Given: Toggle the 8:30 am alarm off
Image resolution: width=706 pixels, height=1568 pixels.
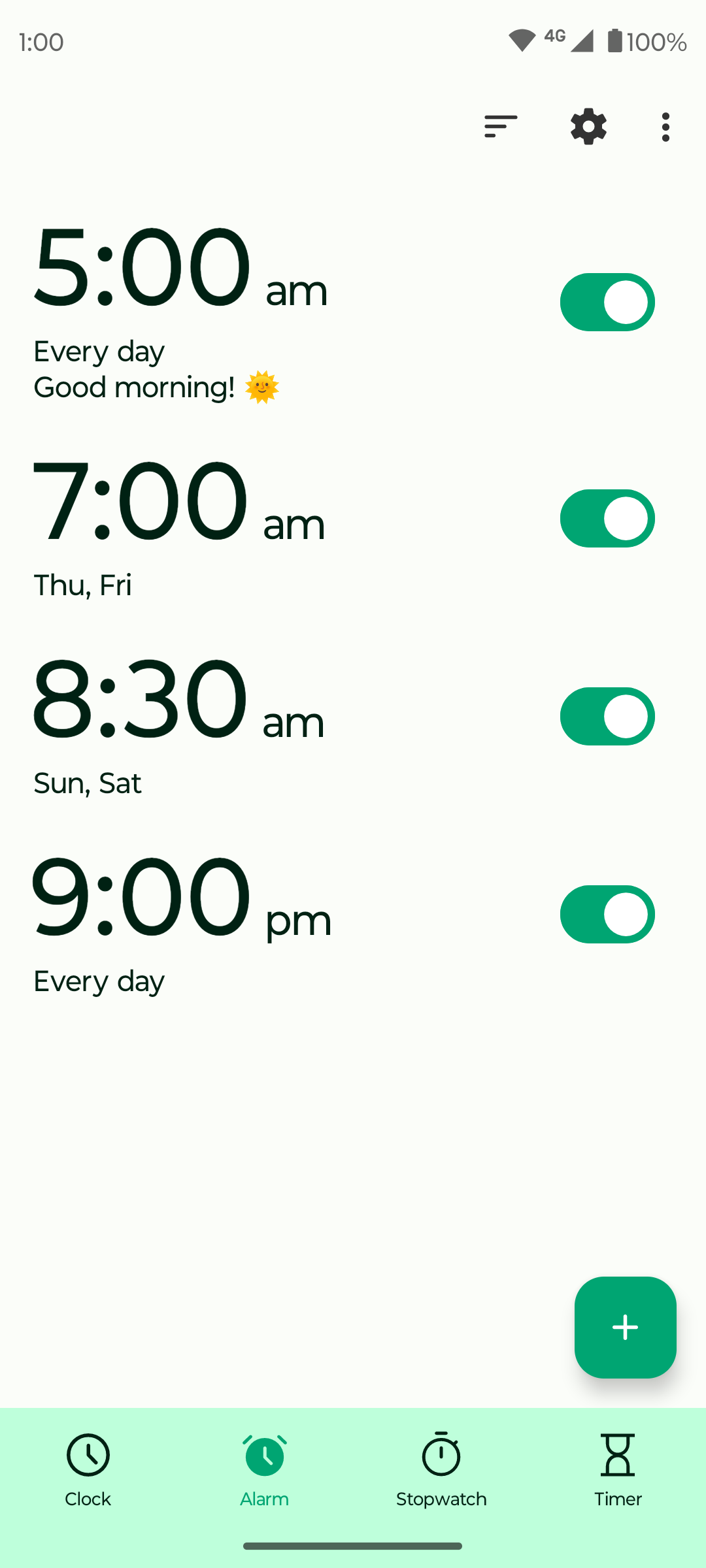Looking at the screenshot, I should (x=607, y=716).
